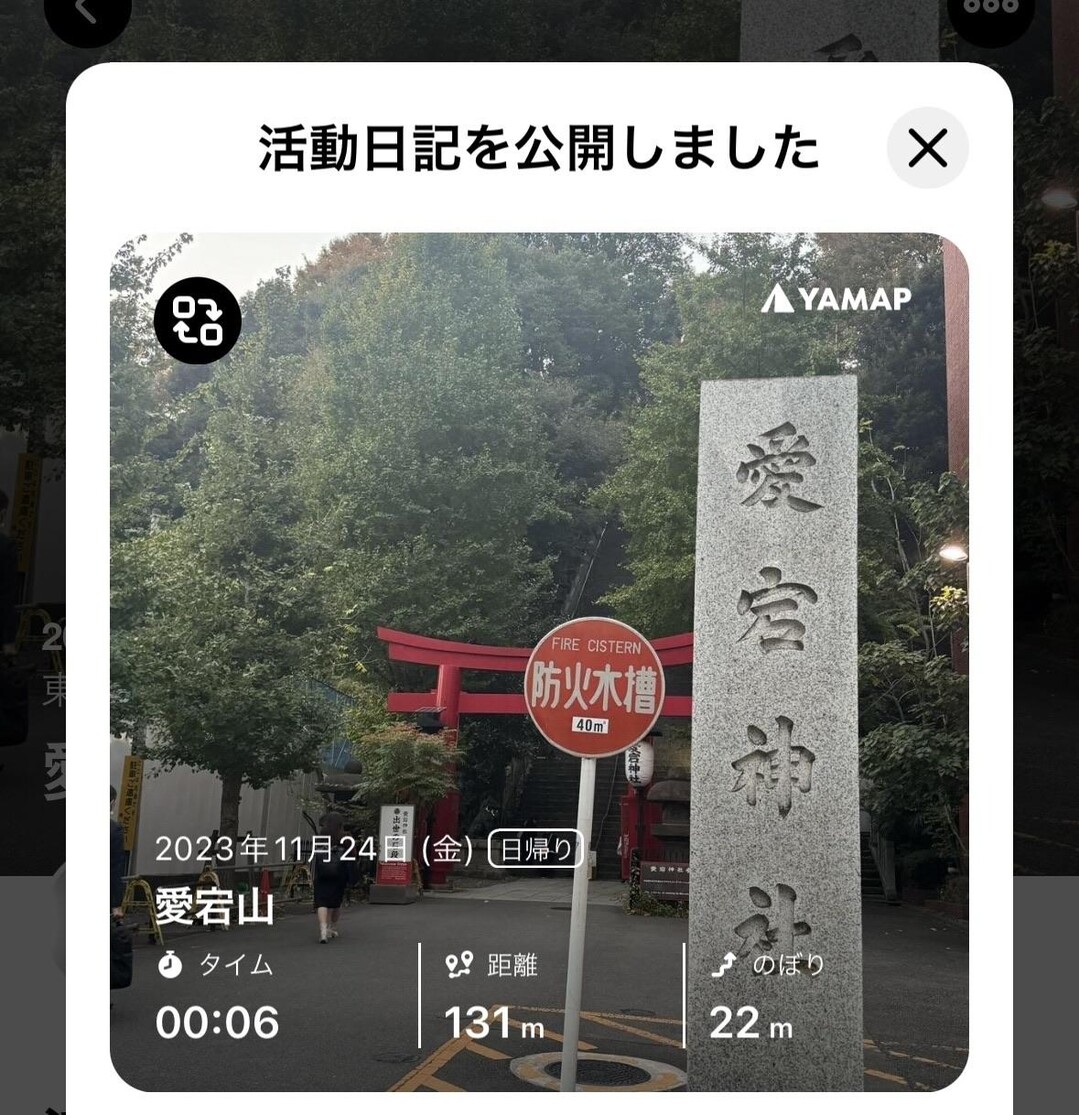
Task: Tap the ascent arrow icon beside のぼり
Action: 727,965
